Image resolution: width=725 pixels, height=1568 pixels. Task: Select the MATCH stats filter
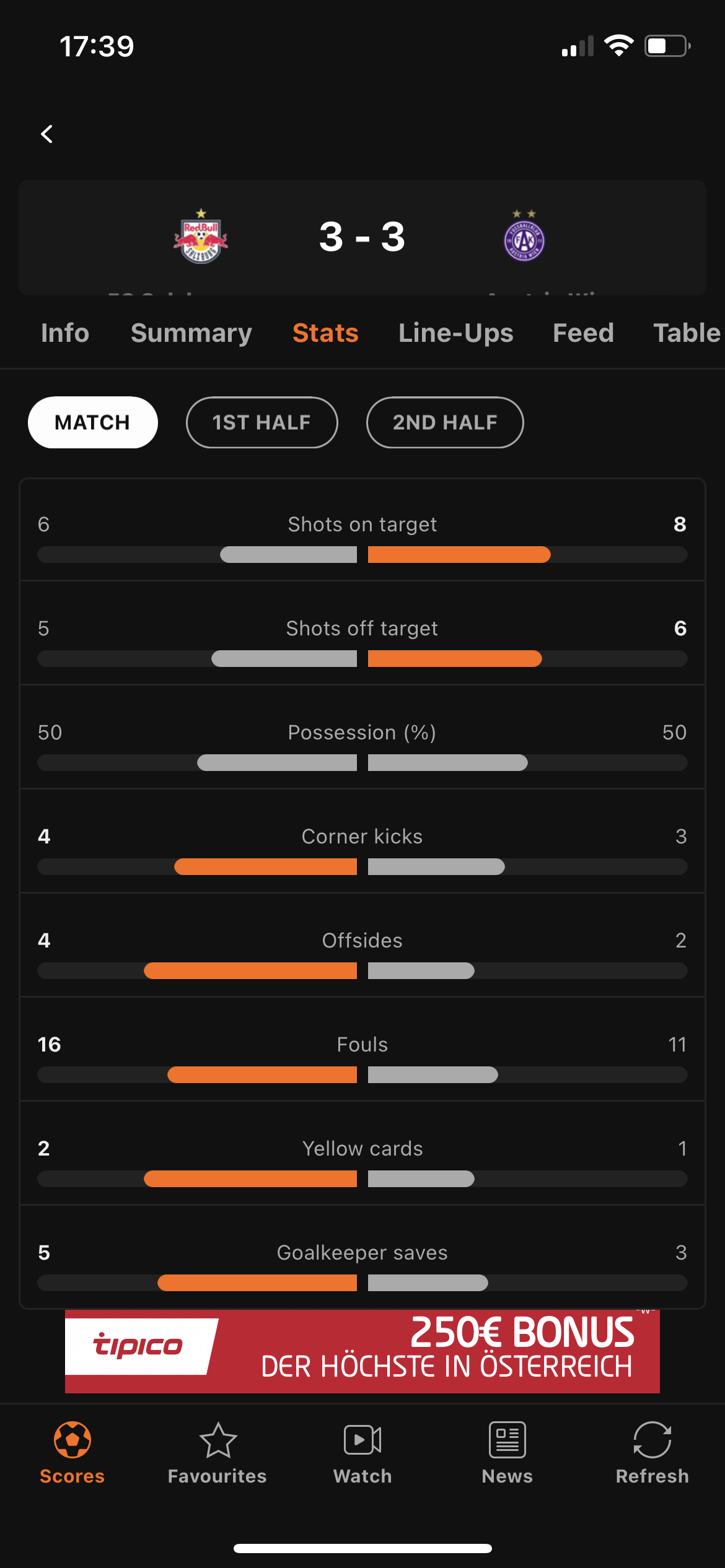[93, 422]
